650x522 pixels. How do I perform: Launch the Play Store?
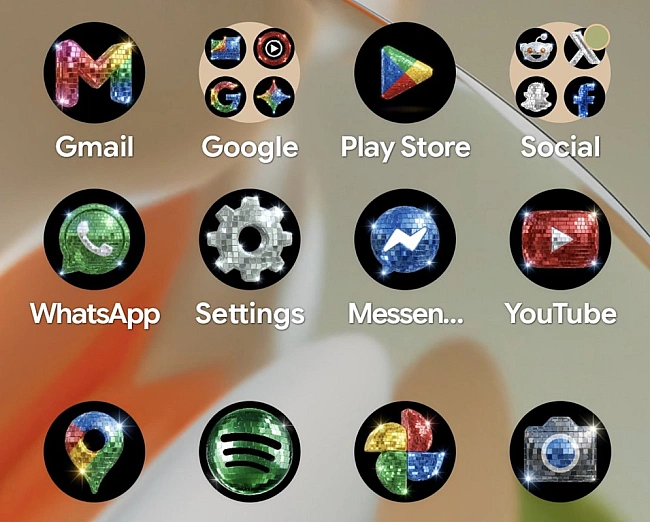(405, 73)
